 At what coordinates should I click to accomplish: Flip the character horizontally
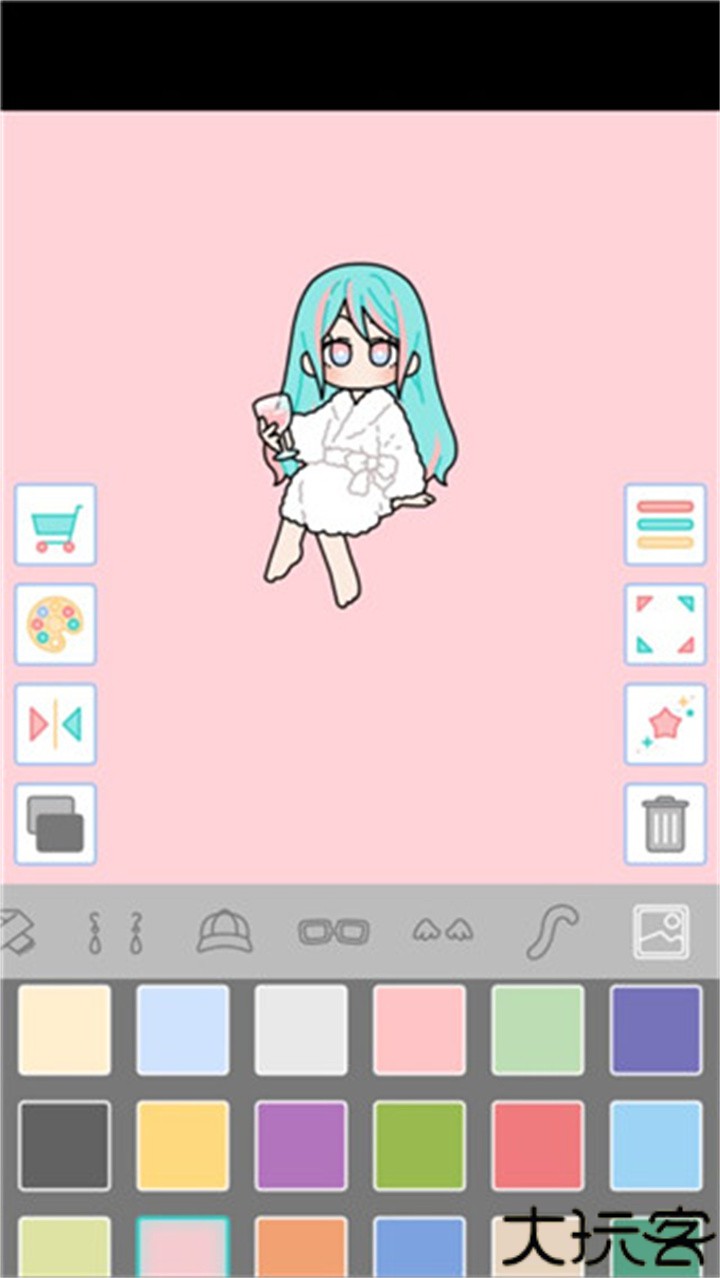pos(56,724)
